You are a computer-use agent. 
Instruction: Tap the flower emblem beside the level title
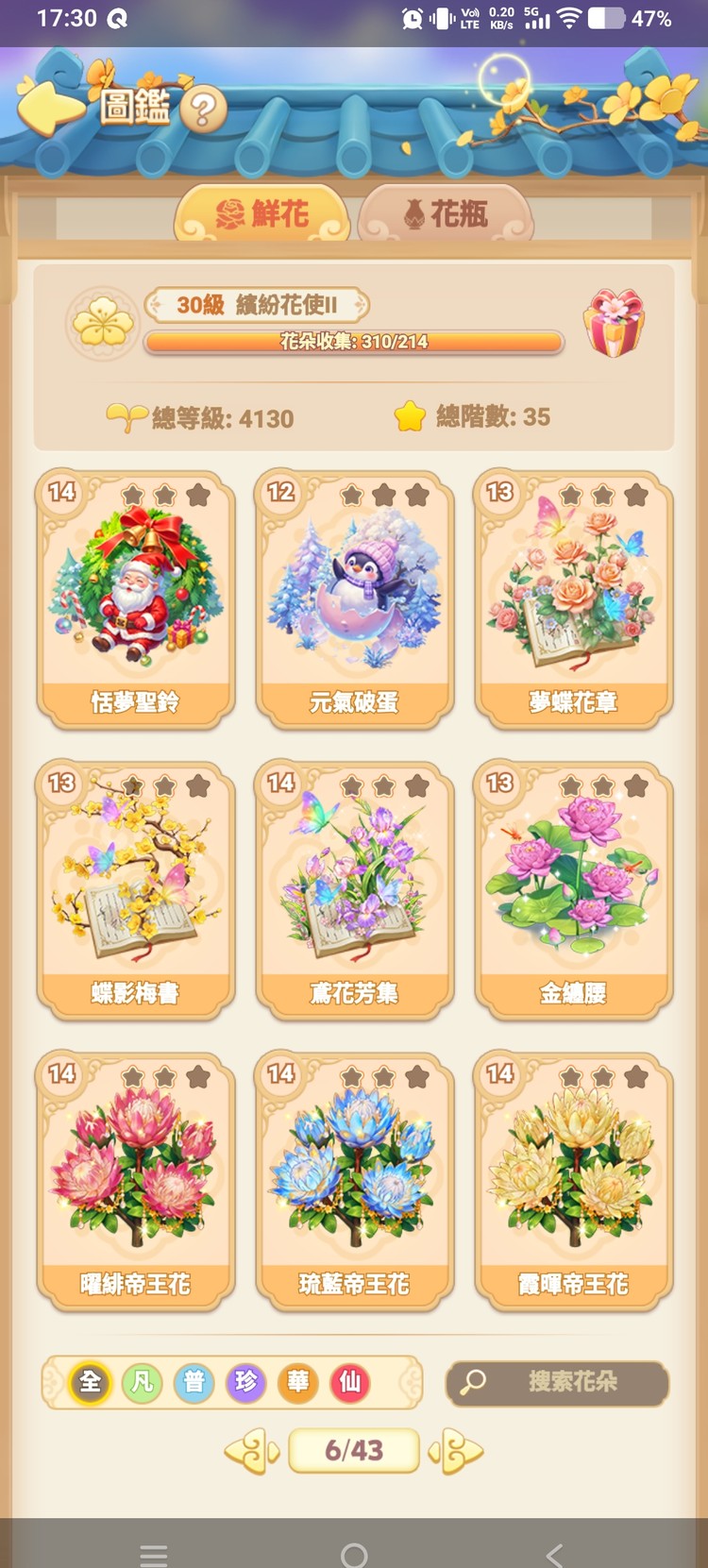coord(102,322)
